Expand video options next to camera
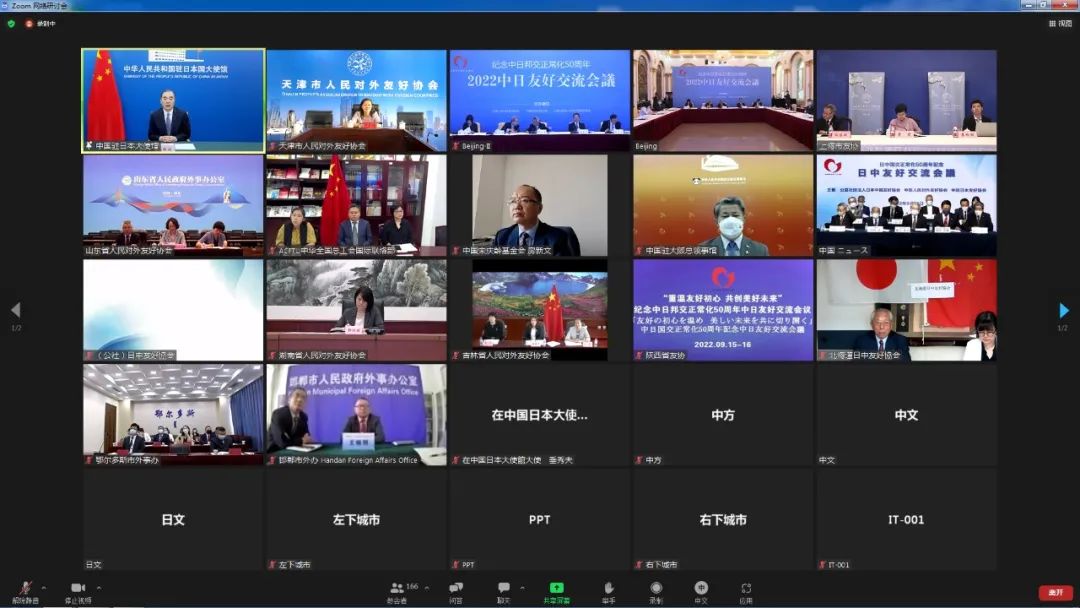Image resolution: width=1080 pixels, height=608 pixels. tap(98, 587)
